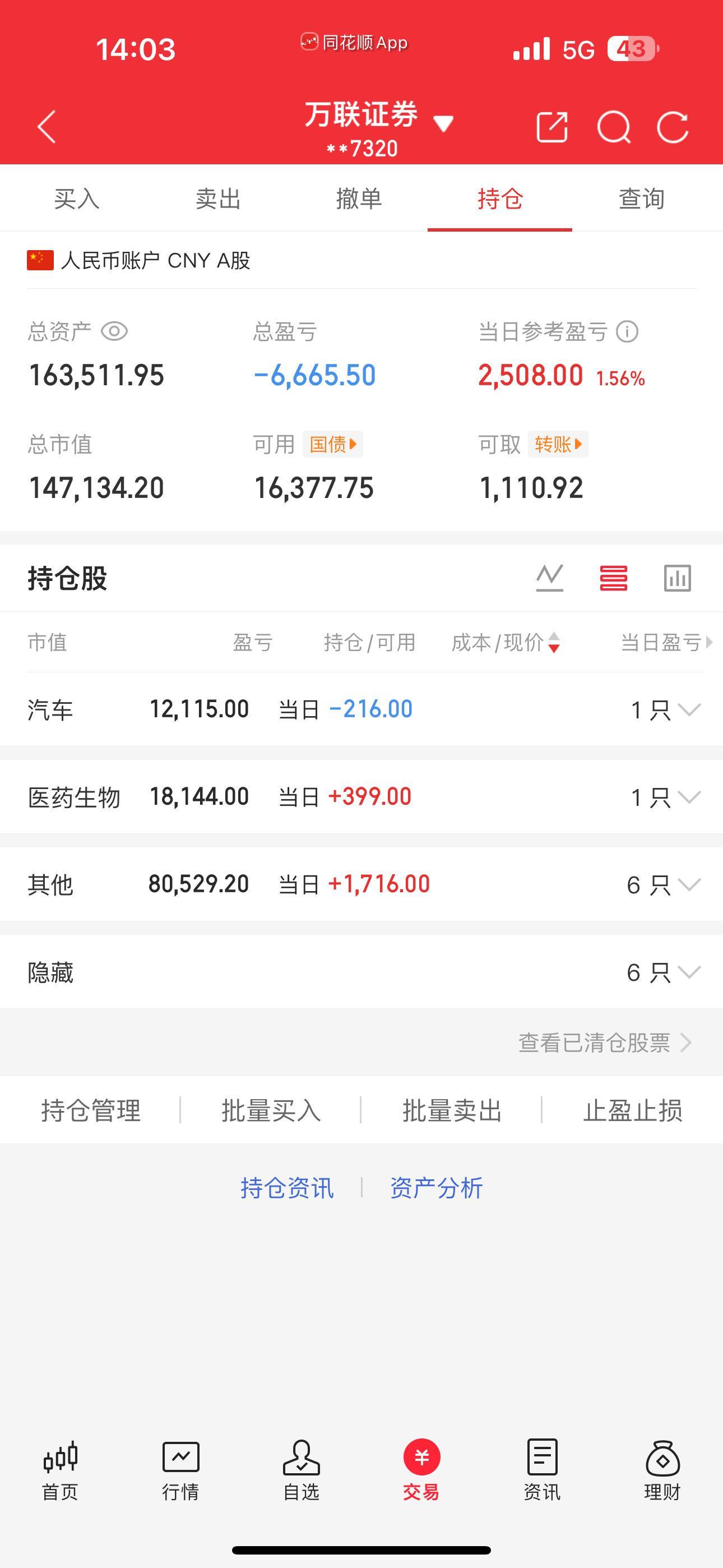
Task: Open 当日参考盈亏 info tooltip
Action: point(627,330)
